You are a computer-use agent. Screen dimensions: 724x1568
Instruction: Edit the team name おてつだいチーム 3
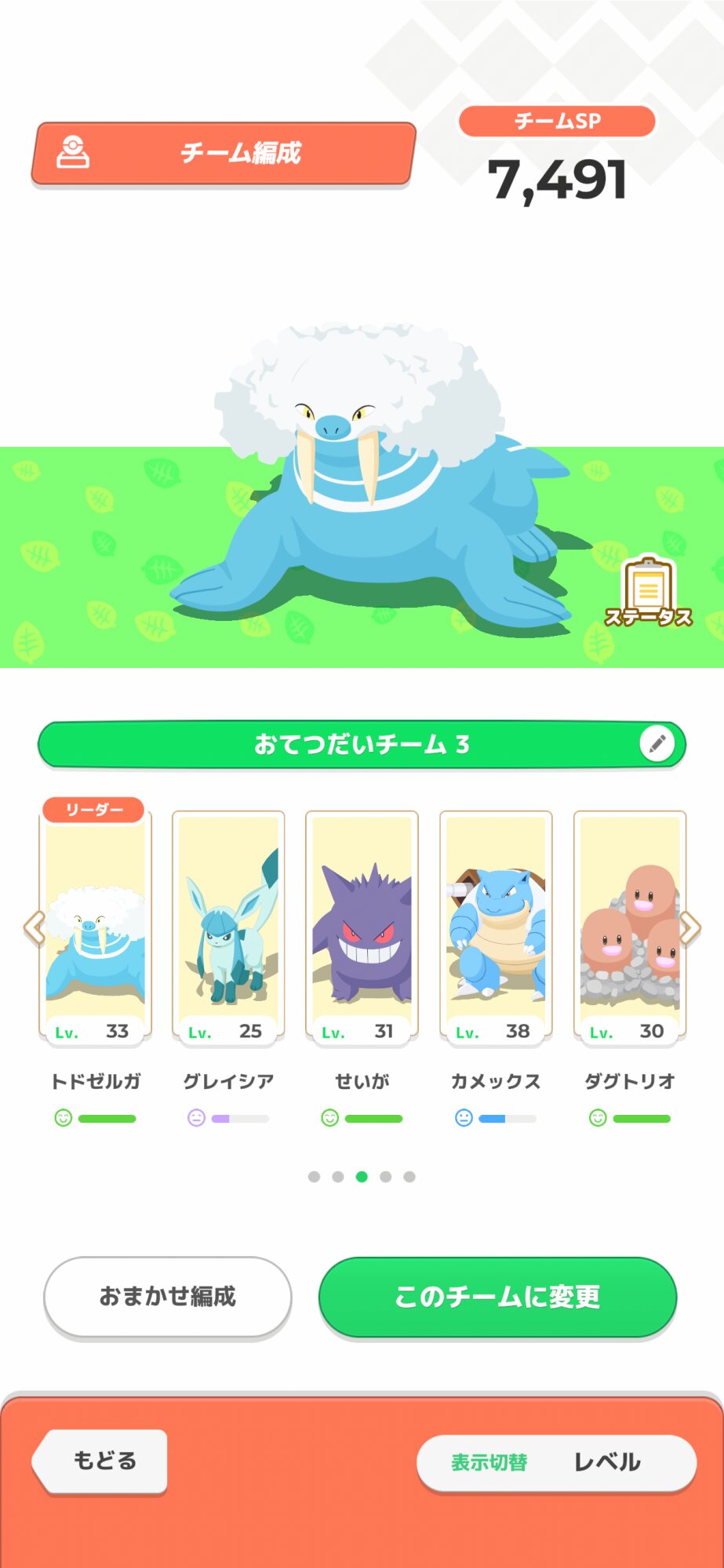tap(657, 743)
